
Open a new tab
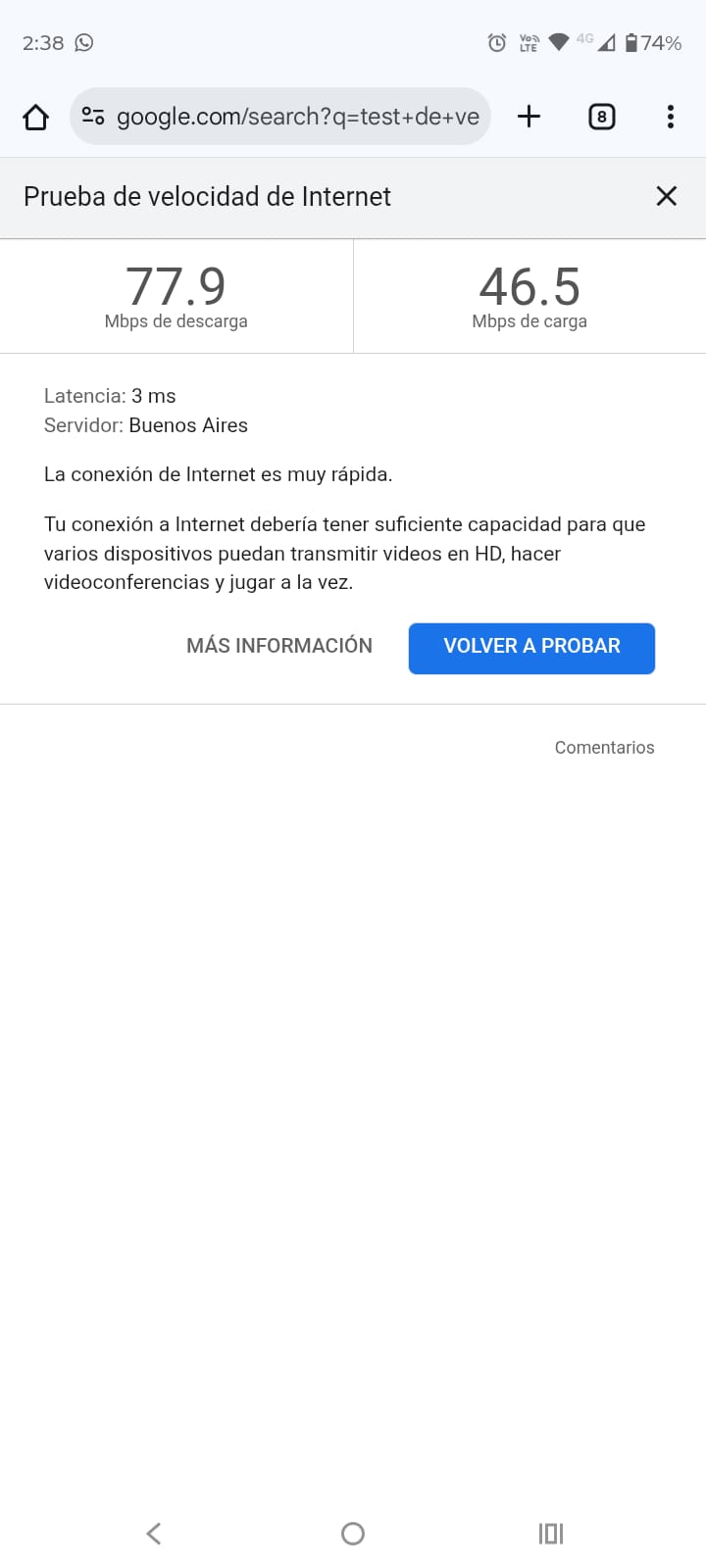coord(529,117)
